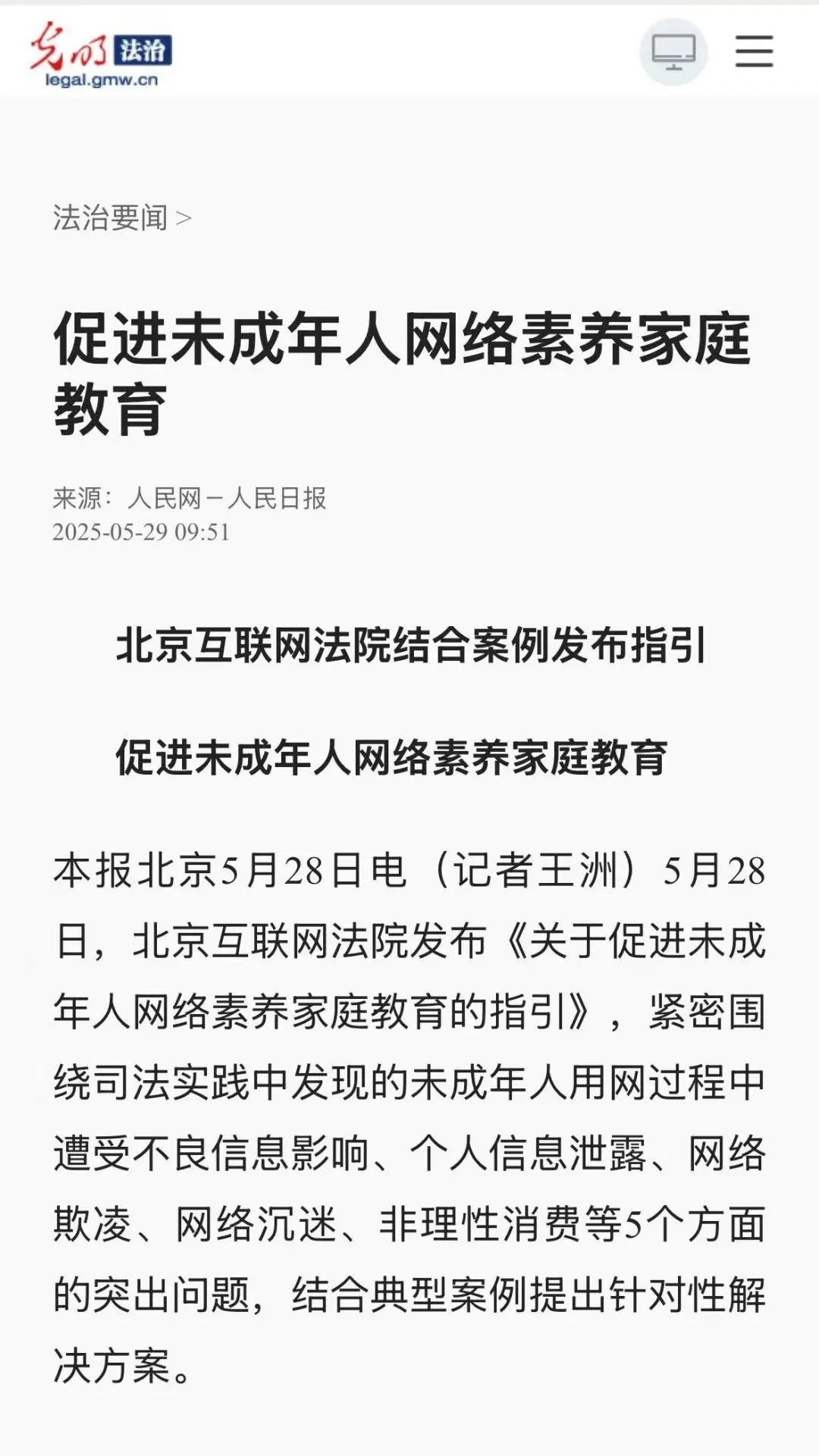The image size is (819, 1456).
Task: Open the desktop-version monitor icon
Action: click(673, 51)
